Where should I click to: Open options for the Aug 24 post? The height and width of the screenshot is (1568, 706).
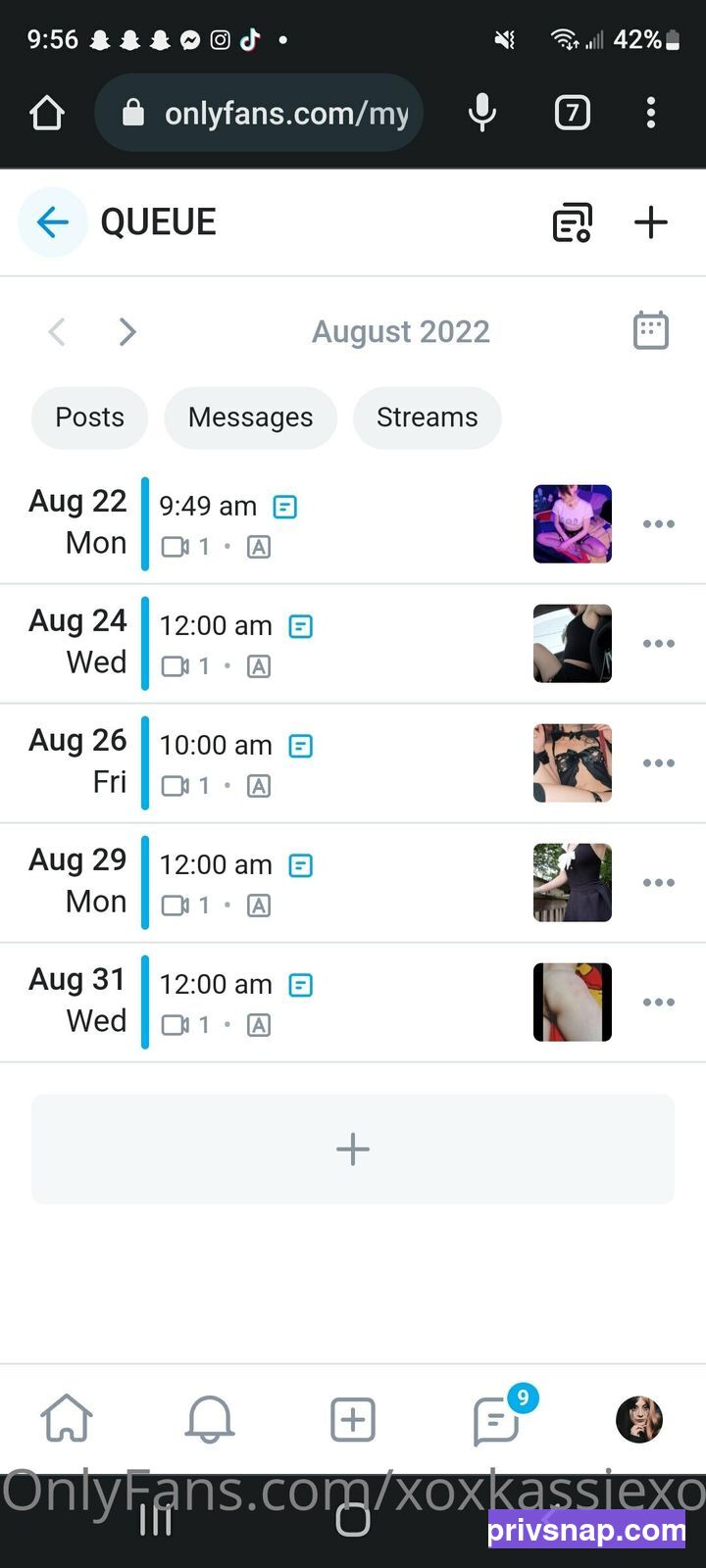pyautogui.click(x=658, y=644)
